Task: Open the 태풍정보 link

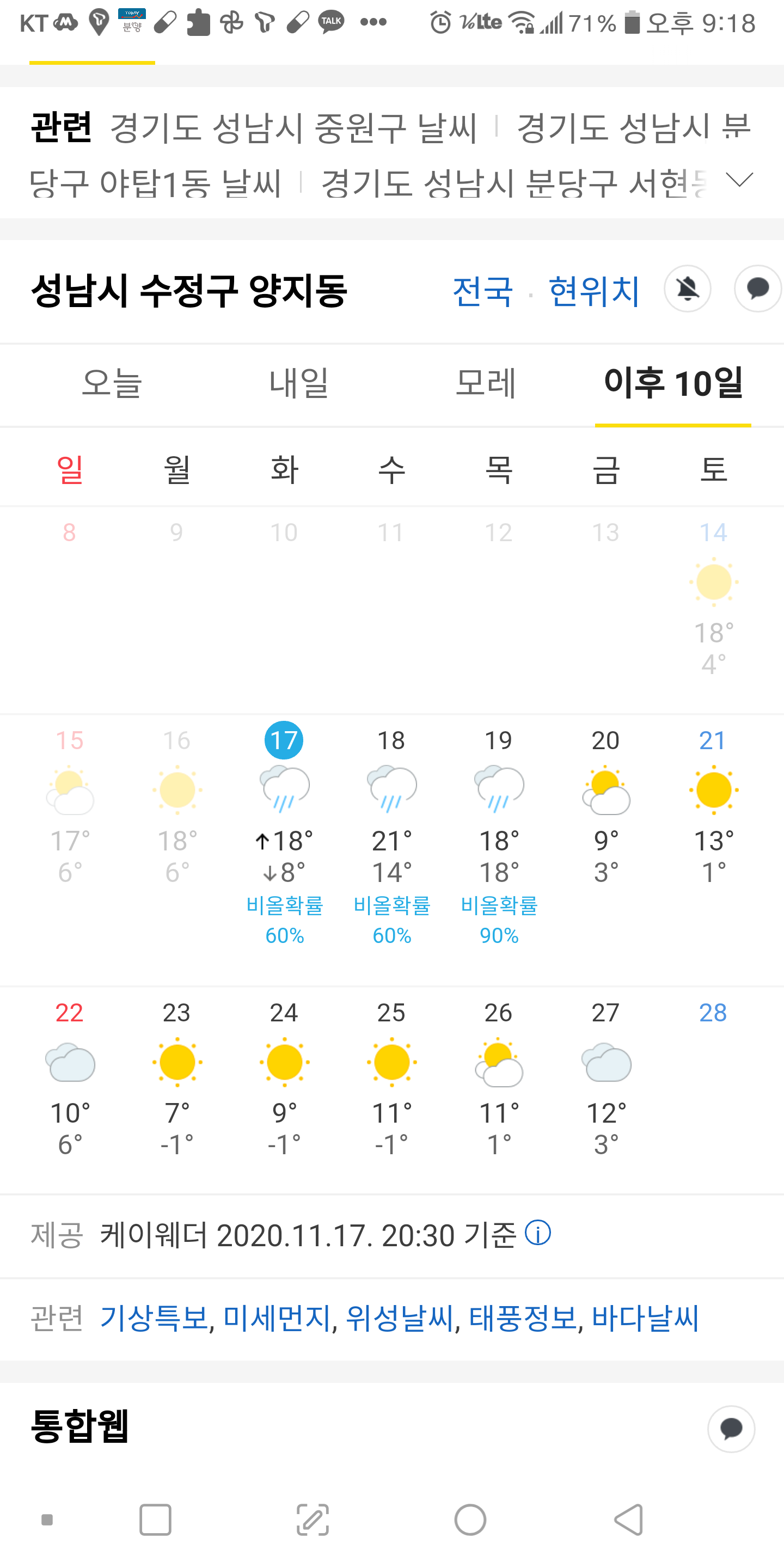Action: click(523, 1317)
